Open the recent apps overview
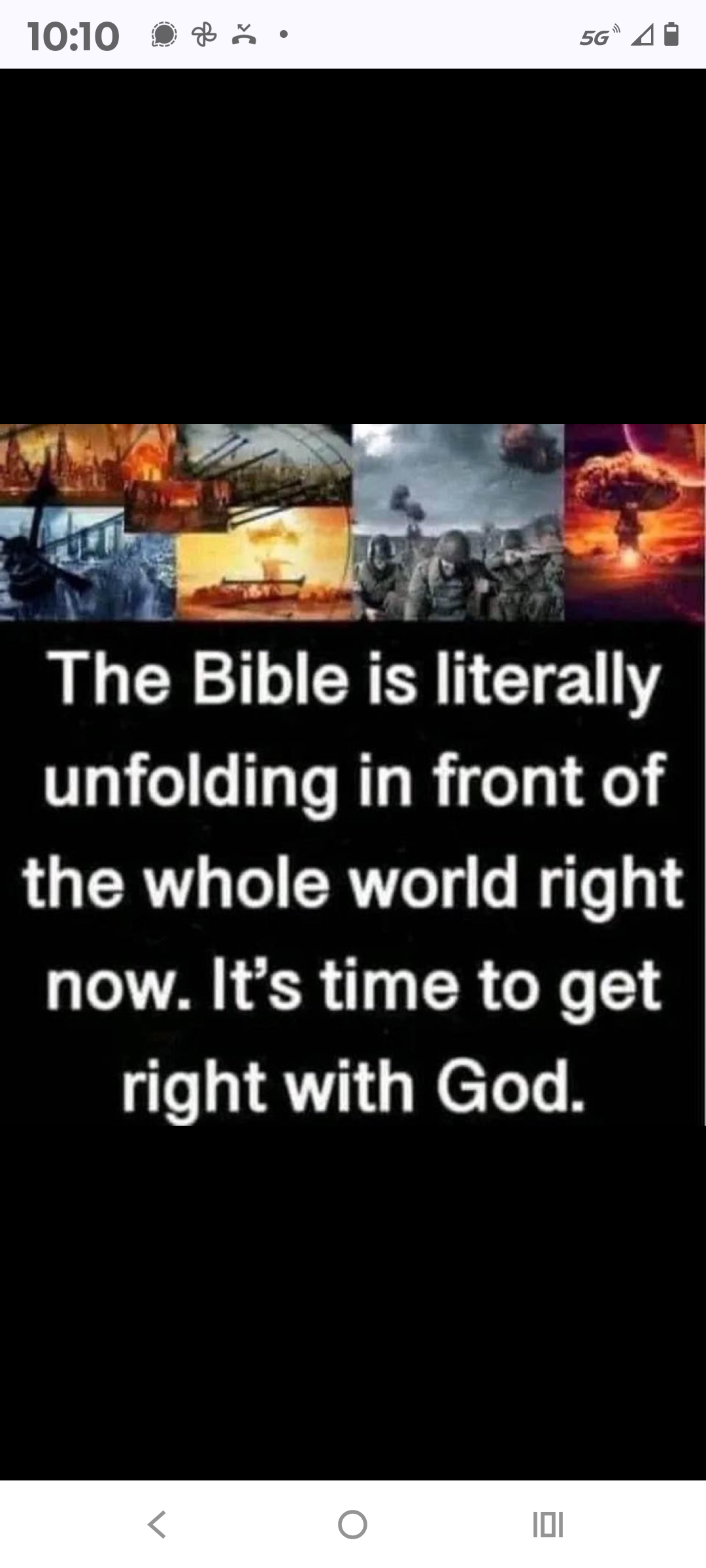The height and width of the screenshot is (1568, 706). 548,1525
